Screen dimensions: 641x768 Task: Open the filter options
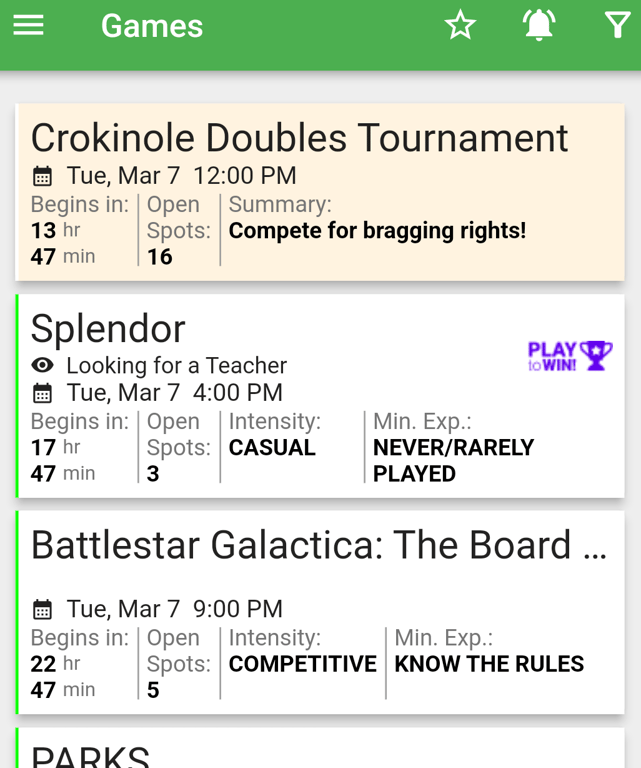[618, 25]
